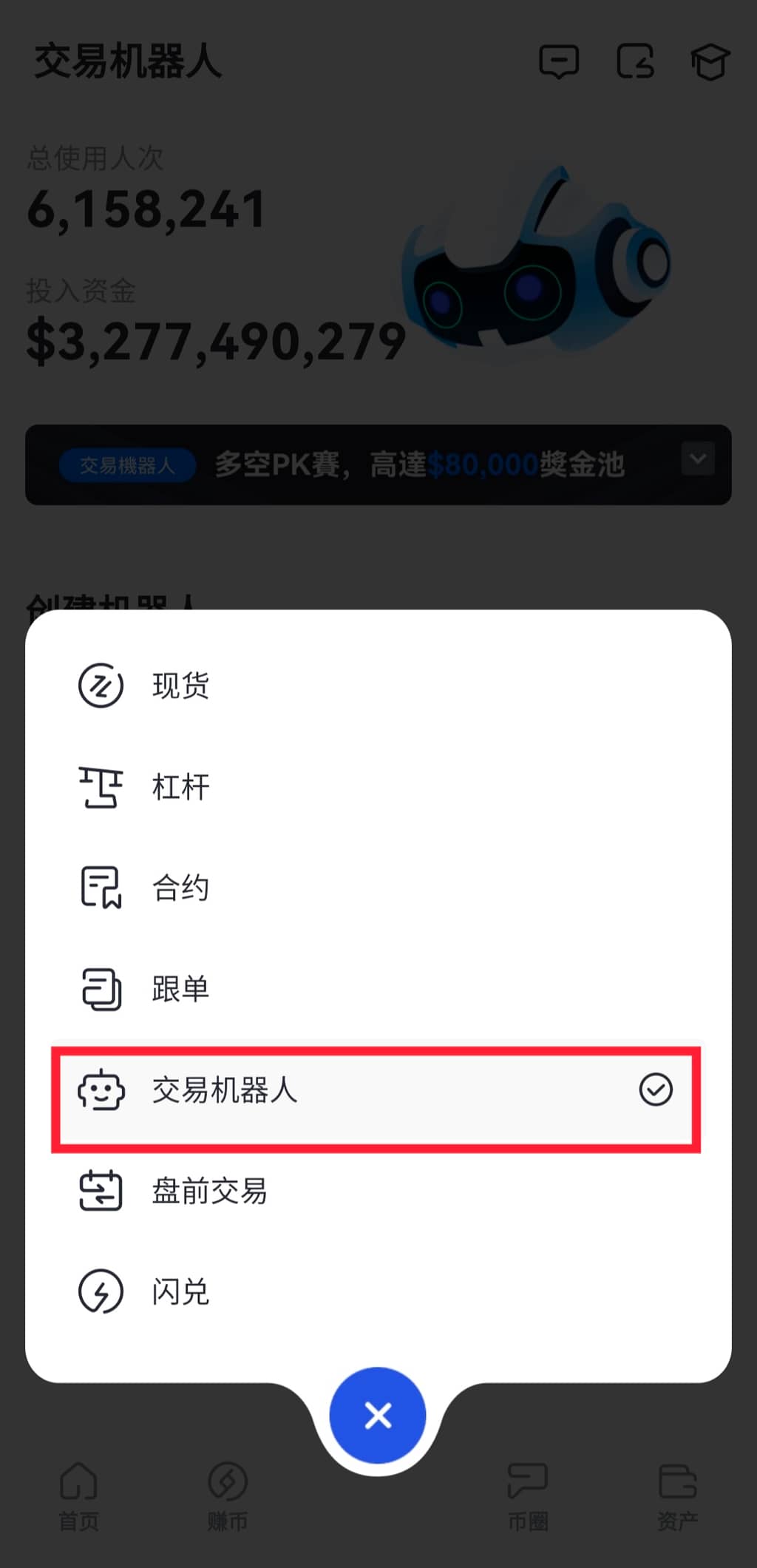The image size is (757, 1568).
Task: Tap the graduation cap tutorial icon
Action: click(x=710, y=61)
